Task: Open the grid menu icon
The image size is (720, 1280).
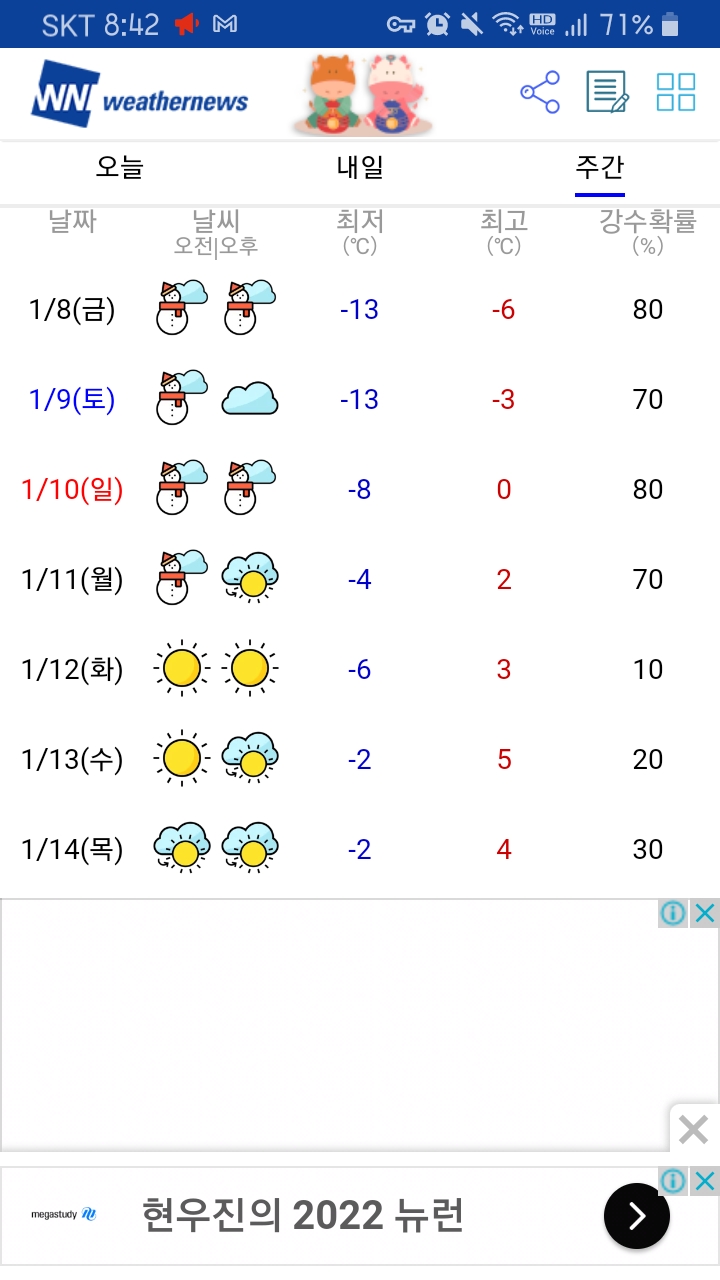Action: pyautogui.click(x=675, y=92)
